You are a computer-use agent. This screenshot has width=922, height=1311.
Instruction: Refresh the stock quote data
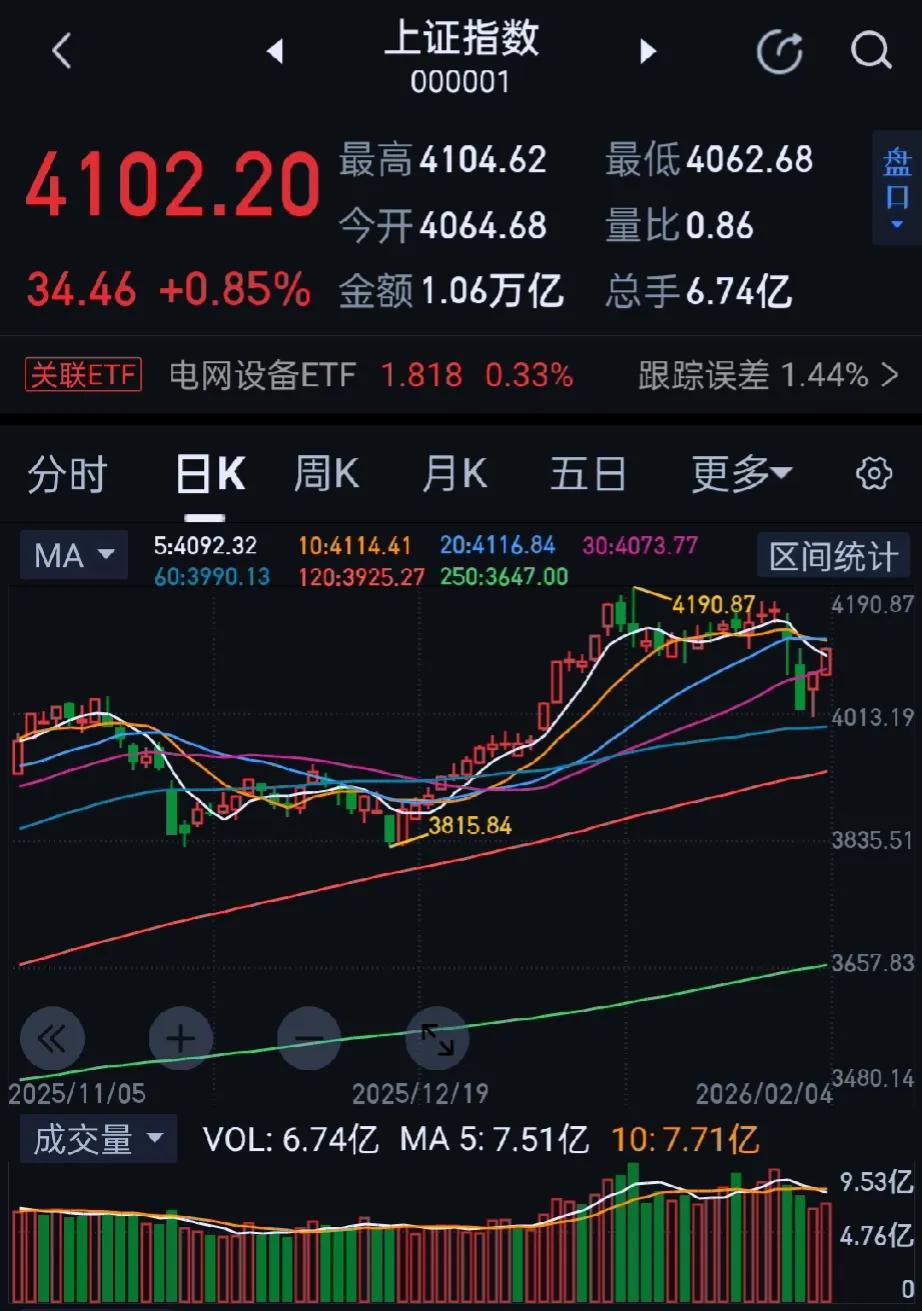(781, 52)
